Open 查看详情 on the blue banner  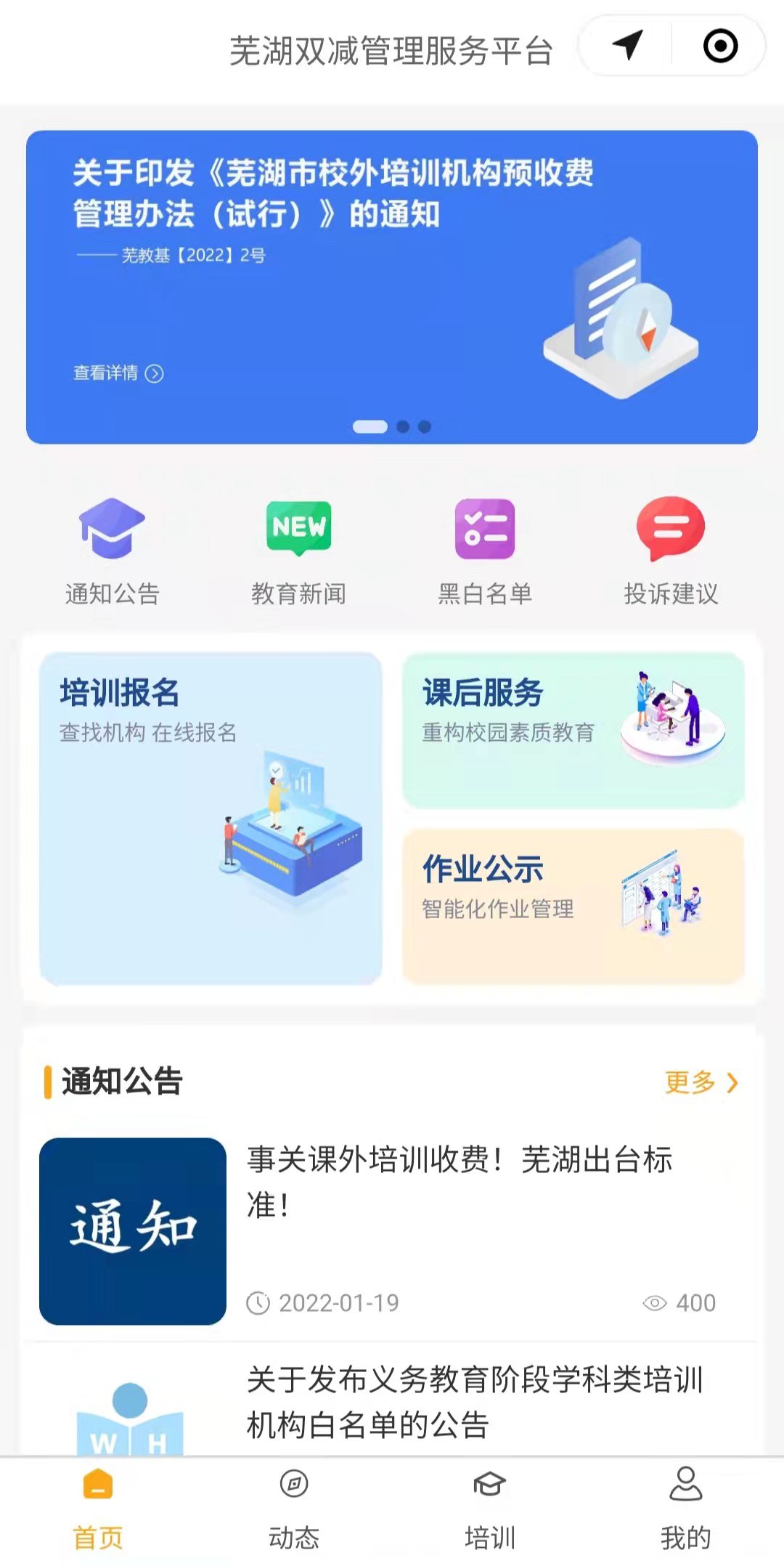(118, 373)
